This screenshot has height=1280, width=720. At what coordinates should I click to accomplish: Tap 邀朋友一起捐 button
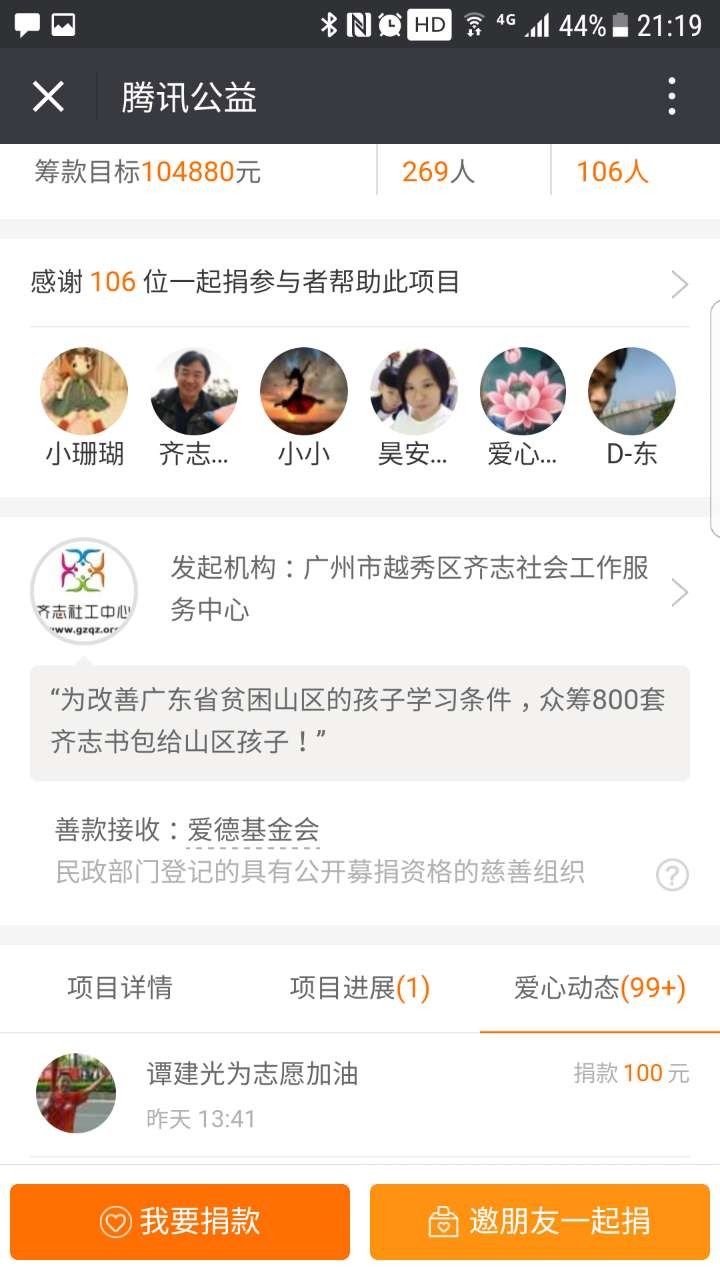pyautogui.click(x=540, y=1221)
